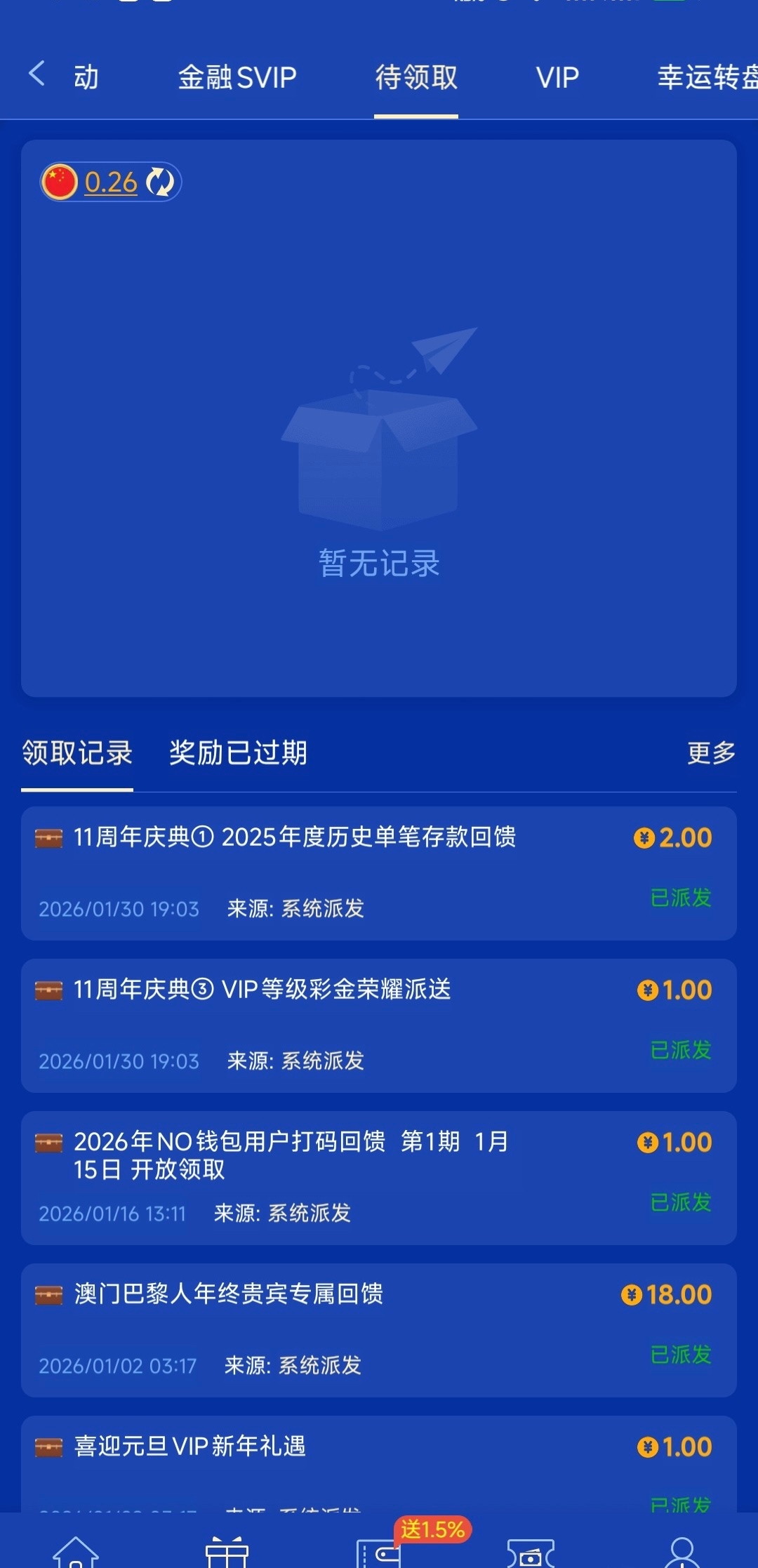
Task: Refresh the 0.26 balance
Action: coord(161,182)
